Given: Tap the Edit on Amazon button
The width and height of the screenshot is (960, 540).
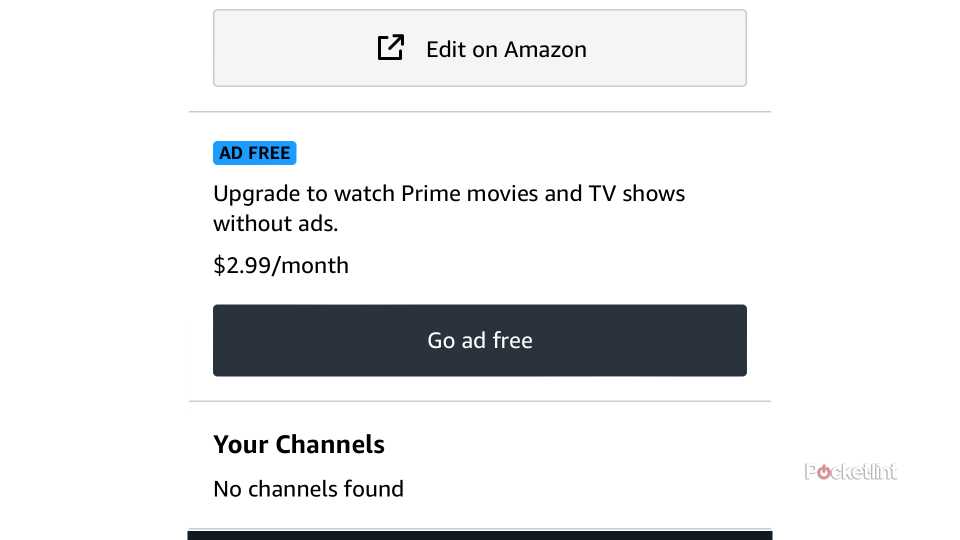Looking at the screenshot, I should 480,48.
